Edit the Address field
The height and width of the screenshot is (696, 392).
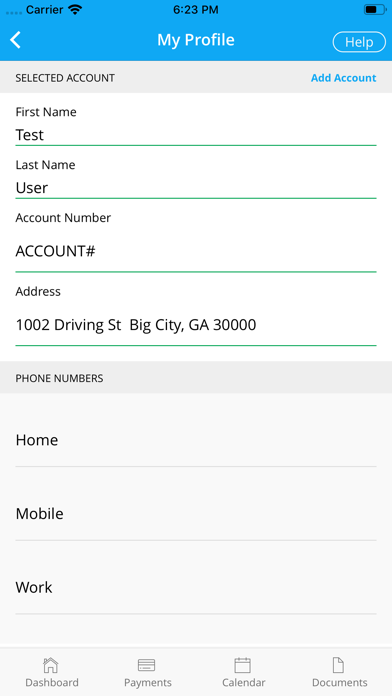tap(196, 325)
